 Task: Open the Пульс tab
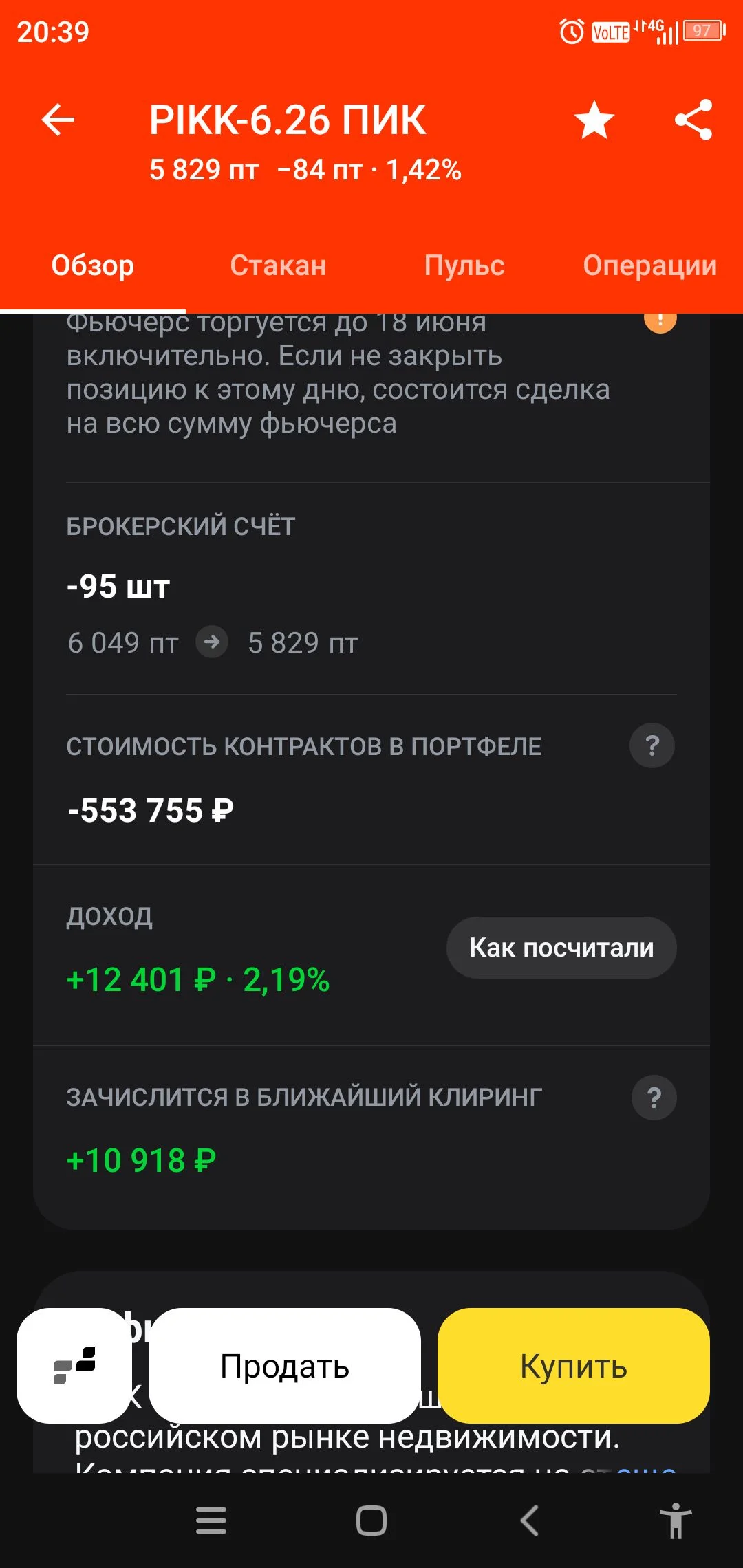(x=464, y=265)
